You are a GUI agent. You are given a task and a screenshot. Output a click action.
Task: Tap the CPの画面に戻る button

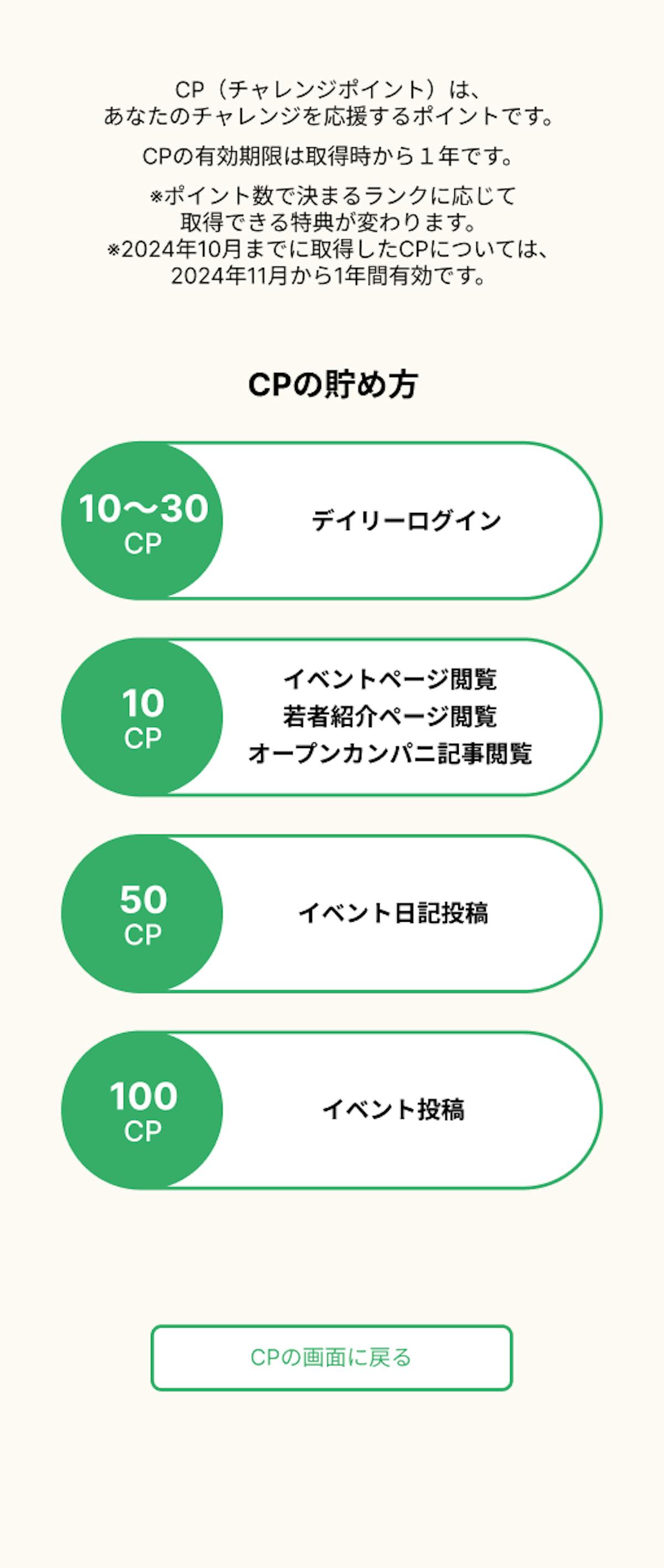pos(331,1357)
